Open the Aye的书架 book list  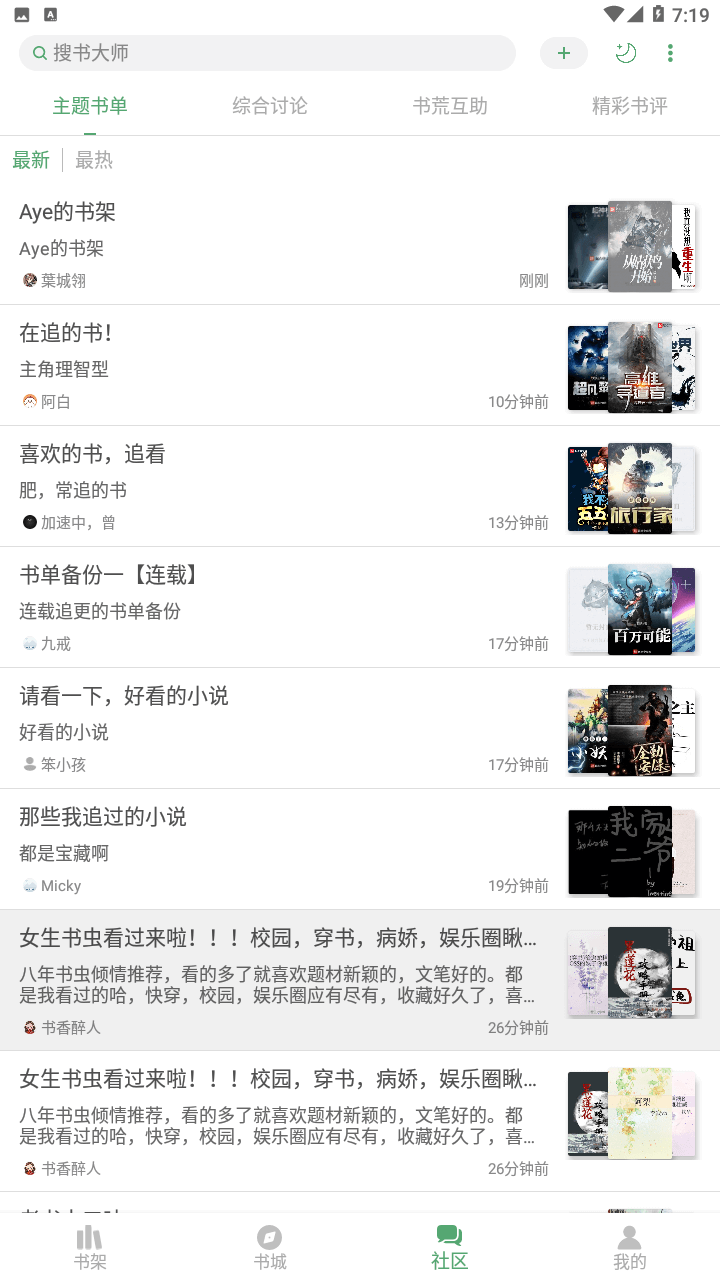point(360,244)
